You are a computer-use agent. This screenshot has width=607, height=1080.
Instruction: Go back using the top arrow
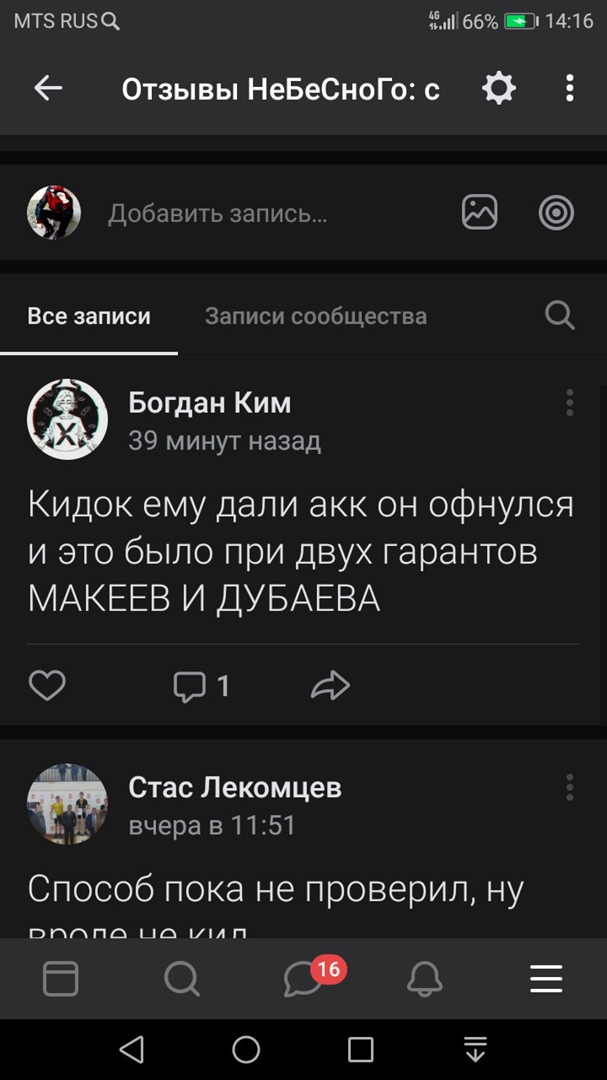[x=48, y=89]
